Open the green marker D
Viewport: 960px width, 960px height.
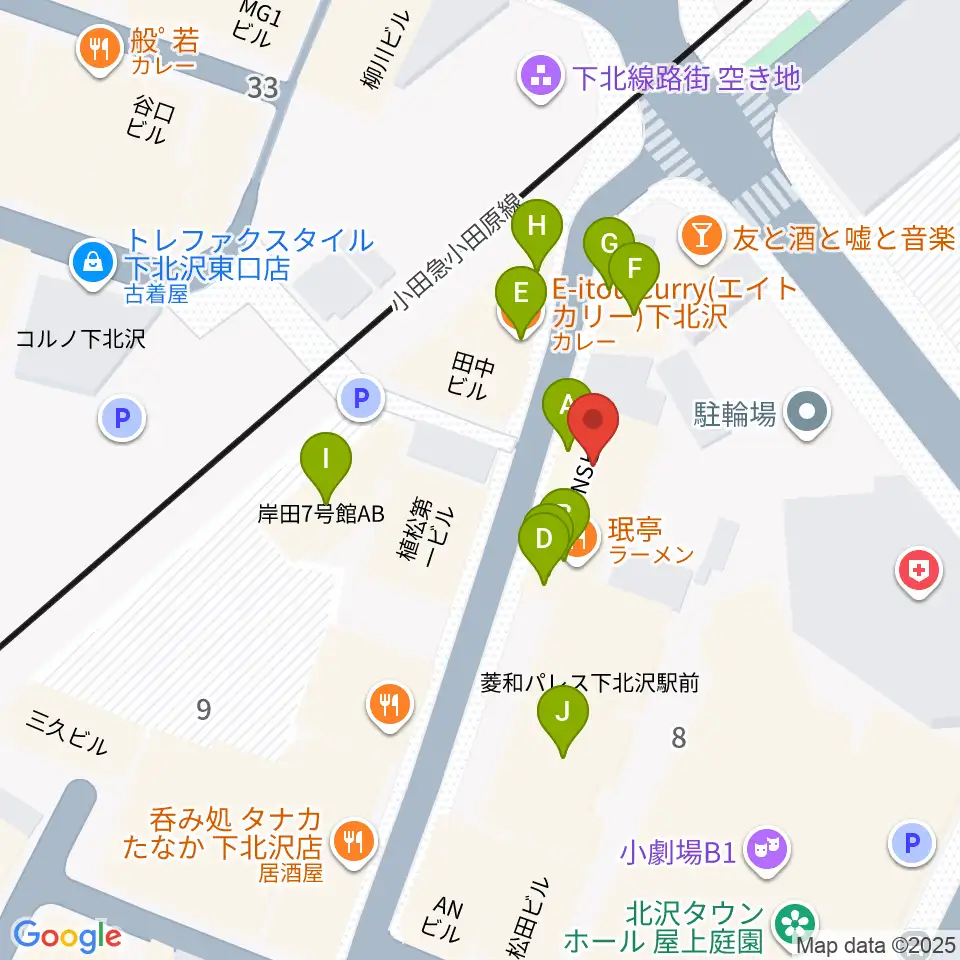click(543, 547)
